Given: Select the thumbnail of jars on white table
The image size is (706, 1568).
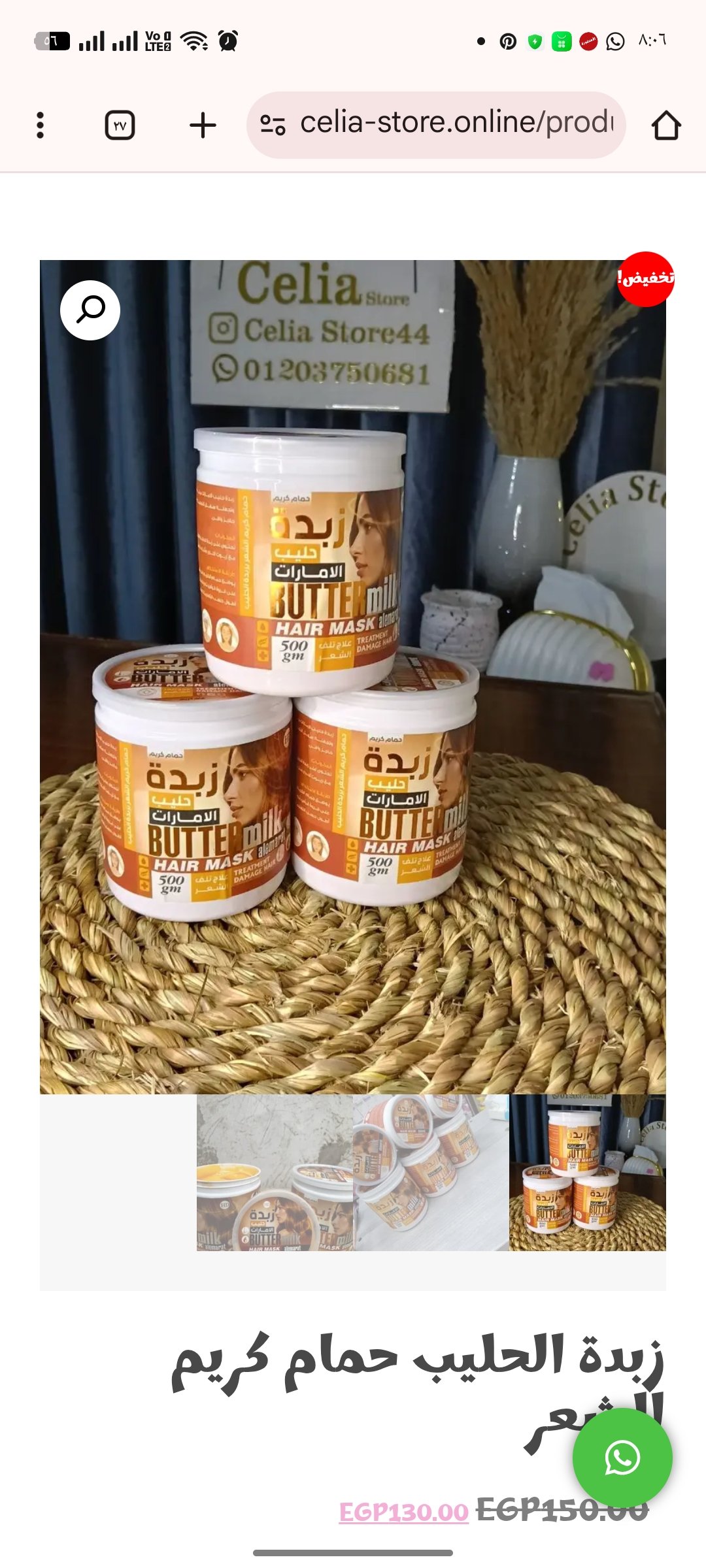Looking at the screenshot, I should (x=431, y=1173).
